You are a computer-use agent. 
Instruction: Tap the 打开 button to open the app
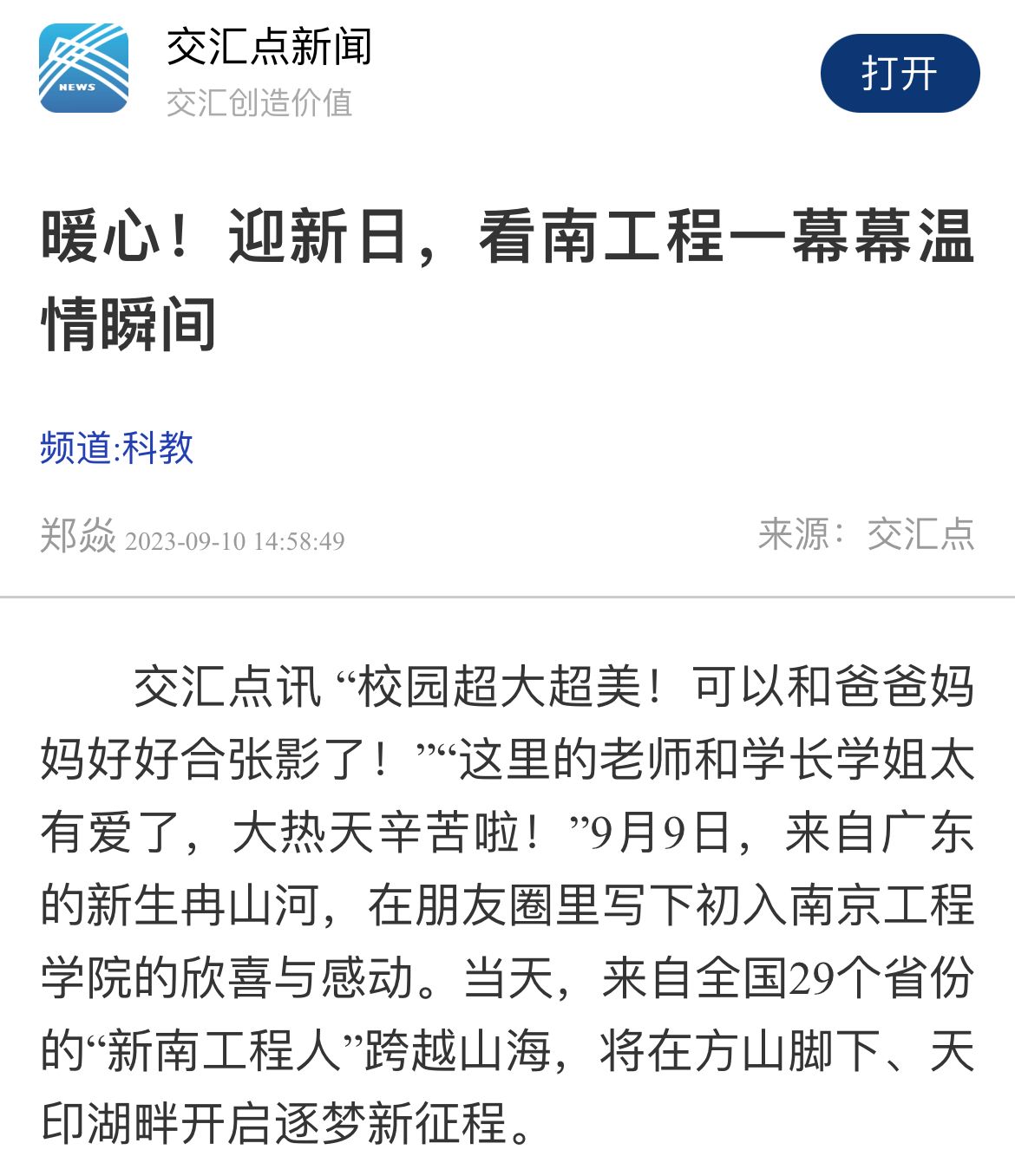click(x=900, y=74)
